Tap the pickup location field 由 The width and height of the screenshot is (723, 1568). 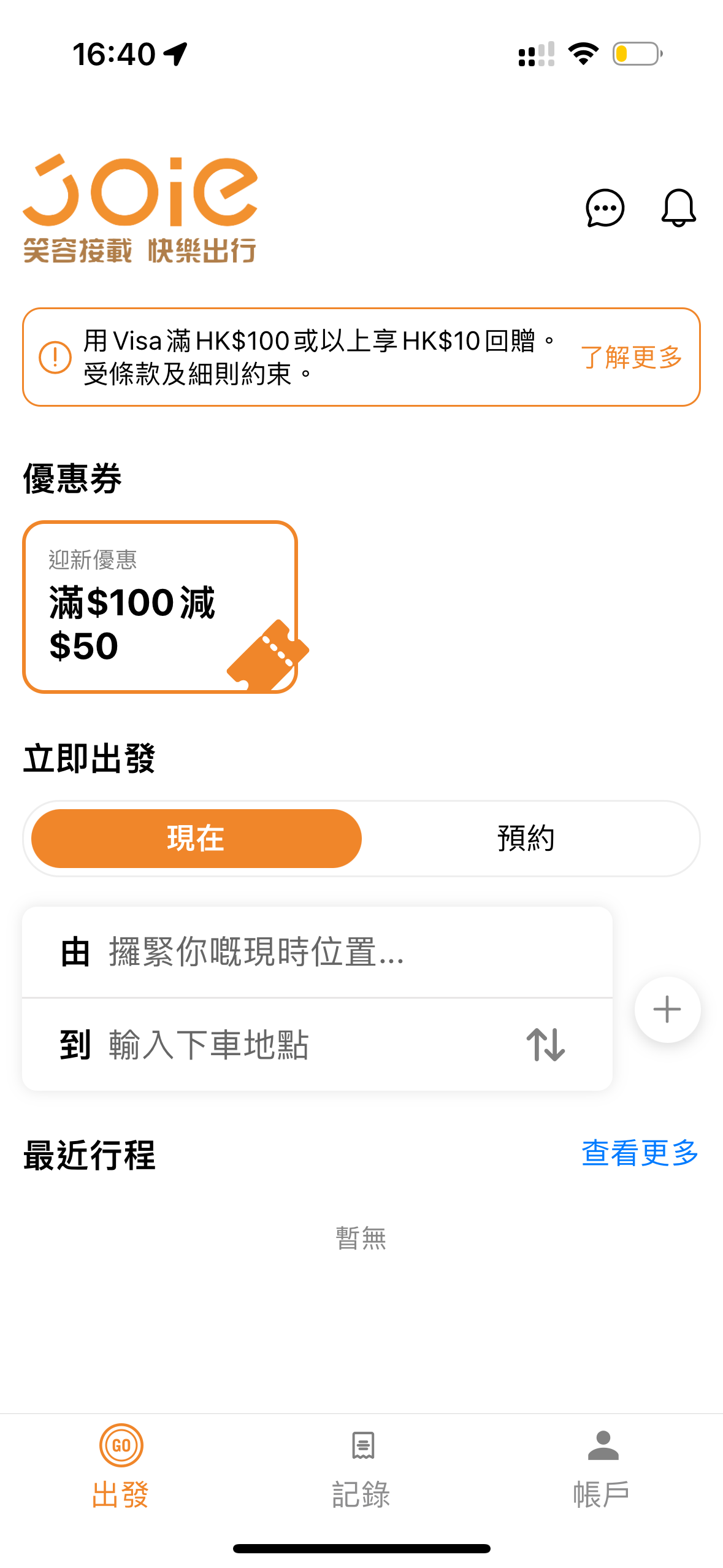click(x=316, y=952)
